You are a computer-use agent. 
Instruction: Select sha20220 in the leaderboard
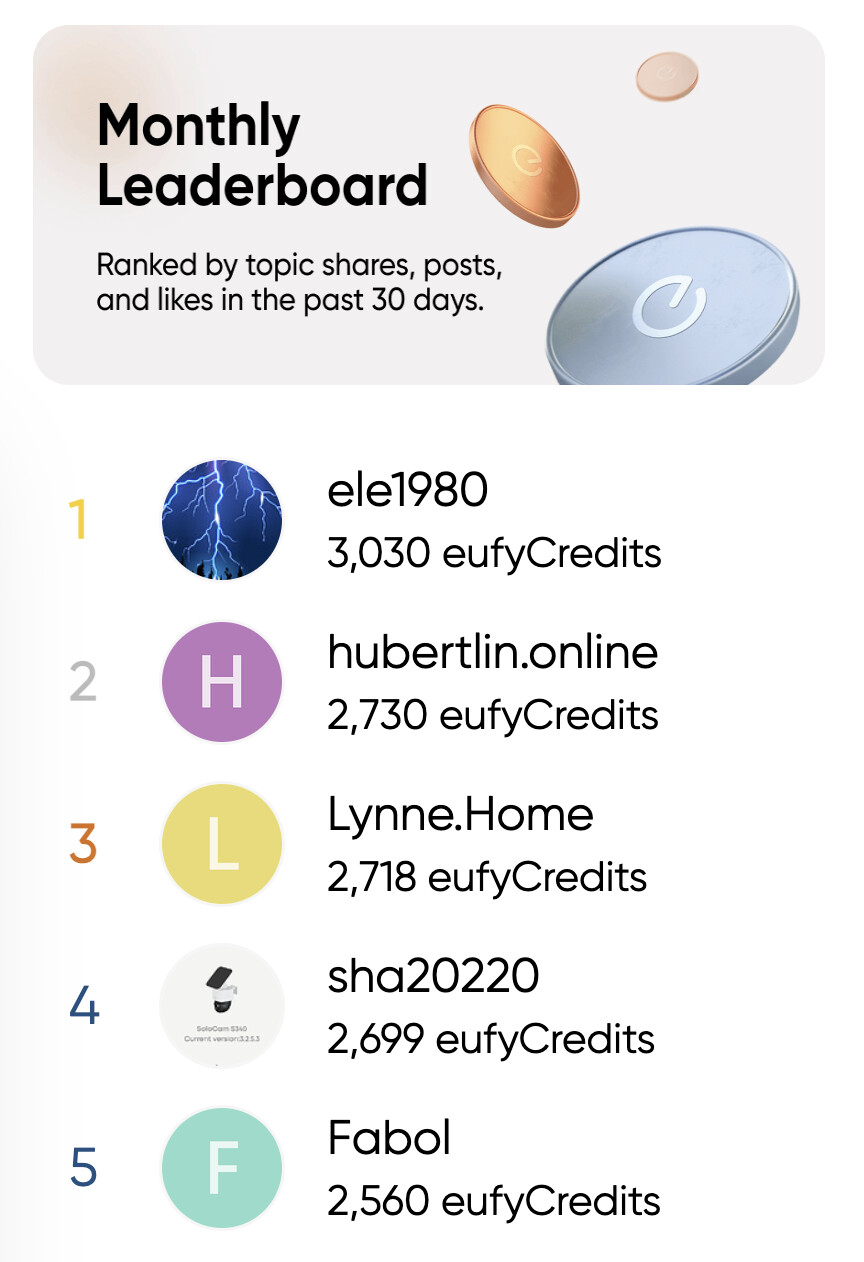pyautogui.click(x=433, y=977)
